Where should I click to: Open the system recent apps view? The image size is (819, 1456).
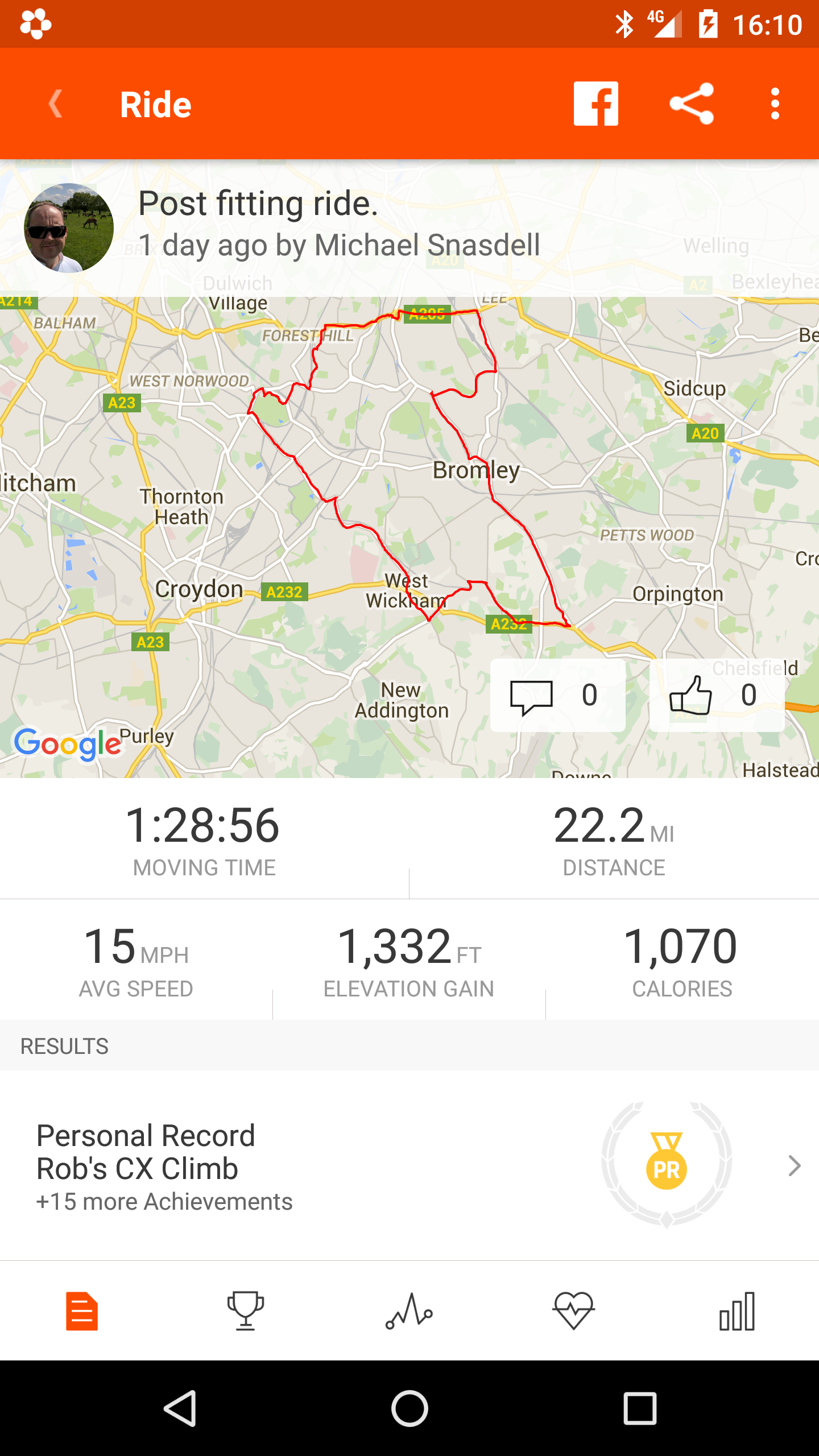tap(640, 1409)
